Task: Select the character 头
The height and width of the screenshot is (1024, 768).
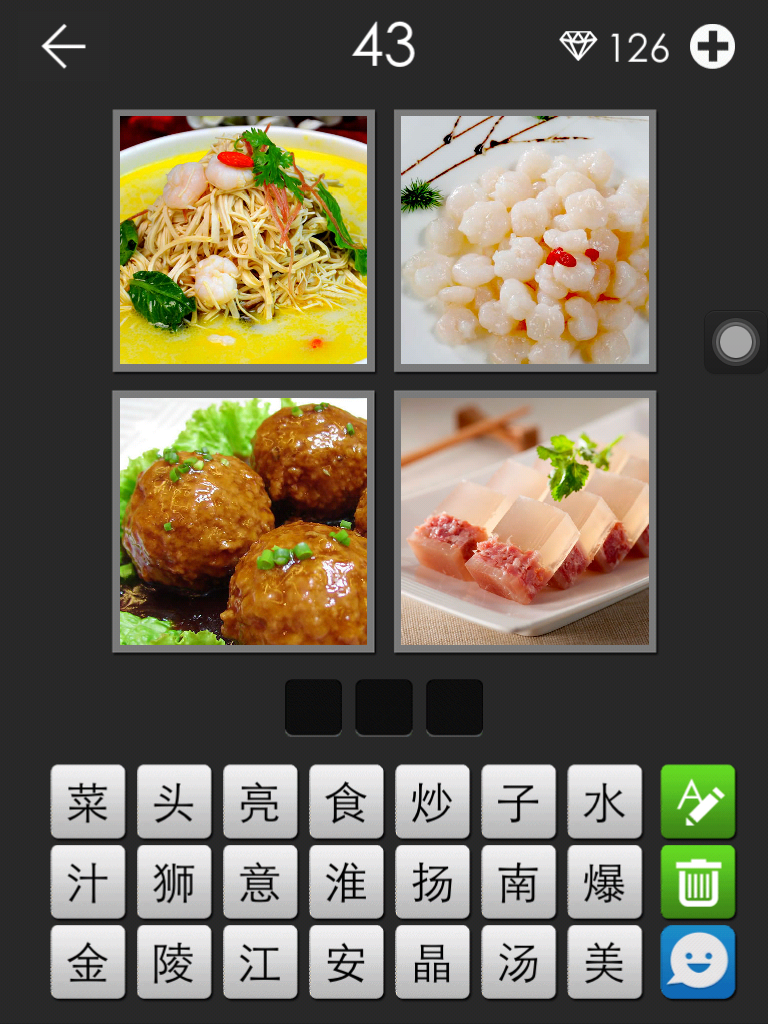Action: pos(174,802)
